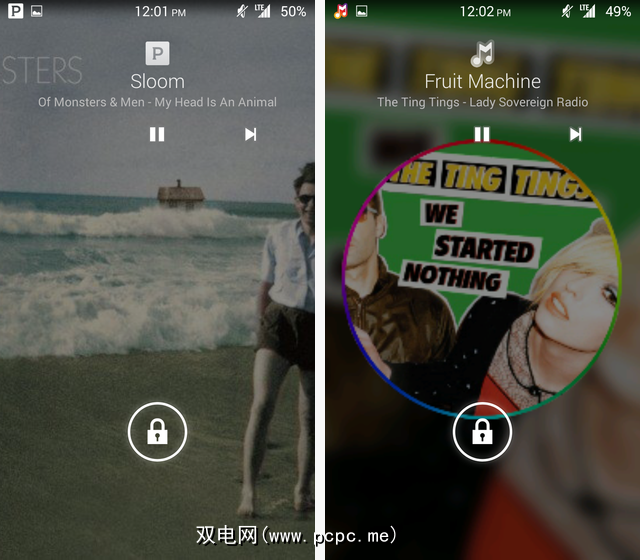This screenshot has width=640, height=560.
Task: Tap the lock ring below The Ting Tings artwork
Action: (x=482, y=432)
